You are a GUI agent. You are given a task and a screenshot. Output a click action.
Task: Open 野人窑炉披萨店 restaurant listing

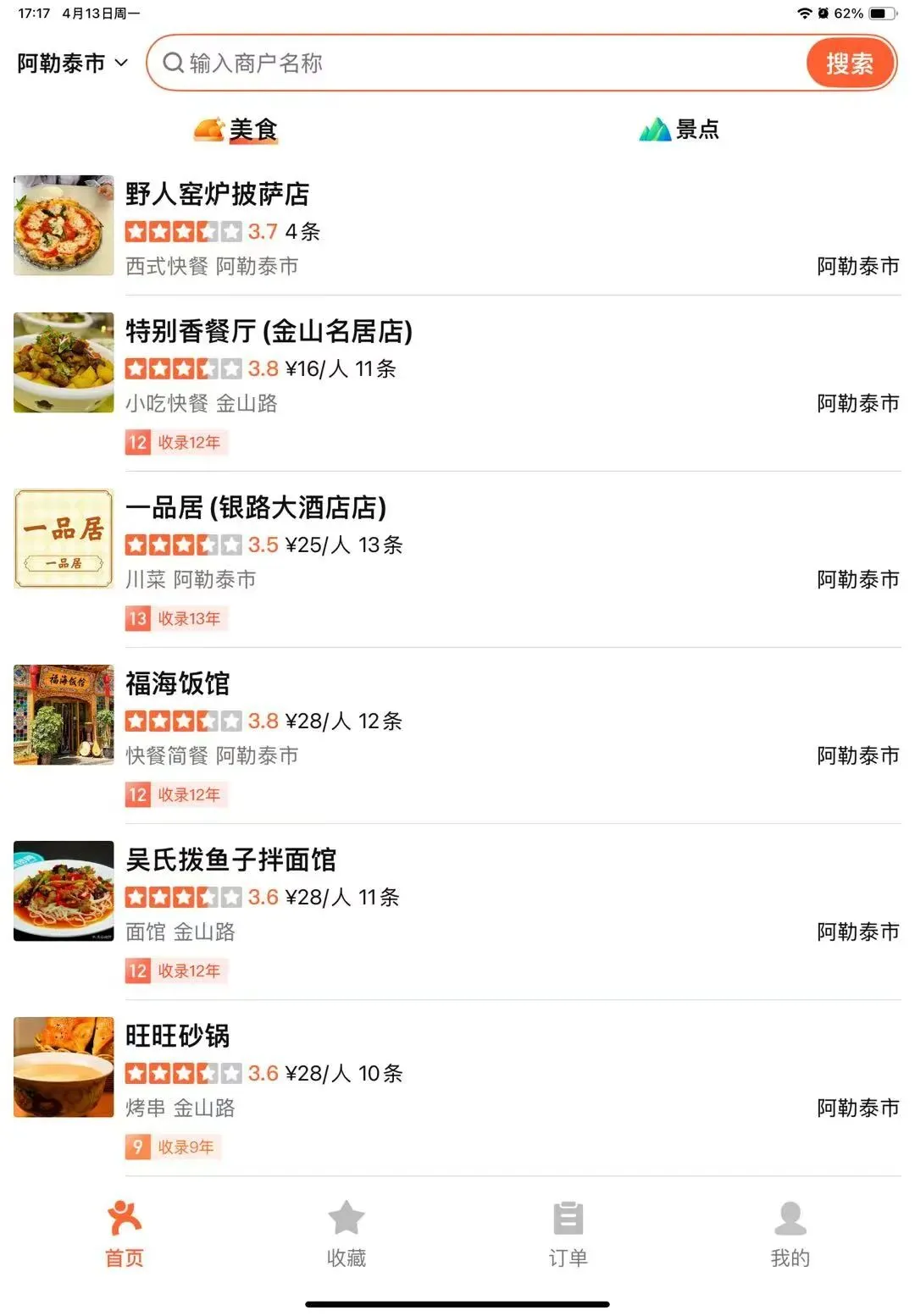[x=217, y=195]
